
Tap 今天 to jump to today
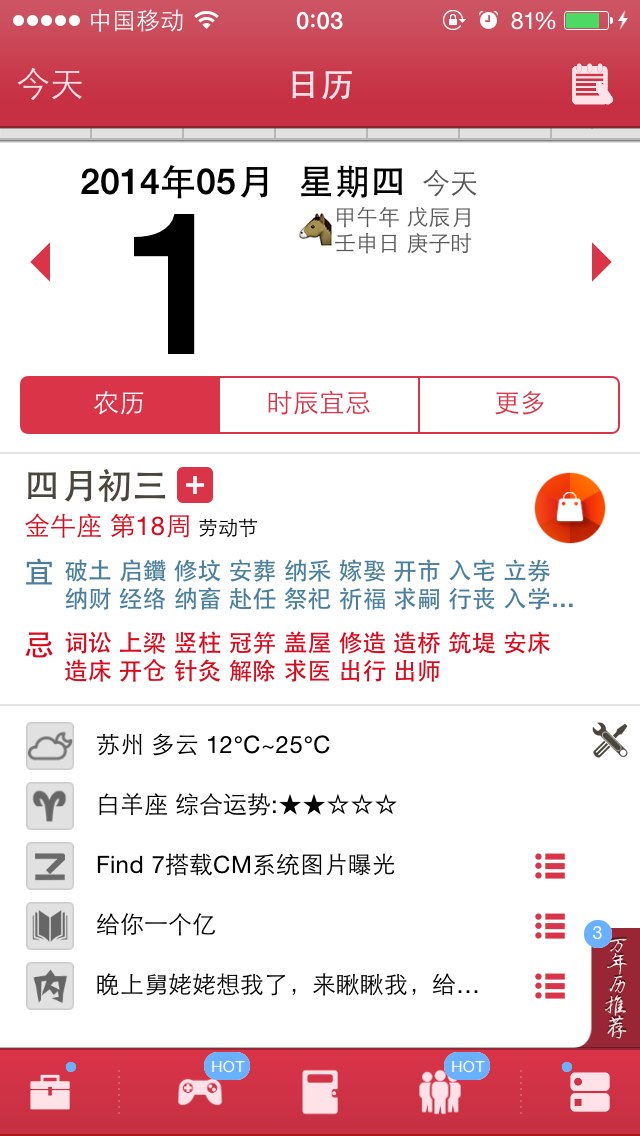(50, 85)
